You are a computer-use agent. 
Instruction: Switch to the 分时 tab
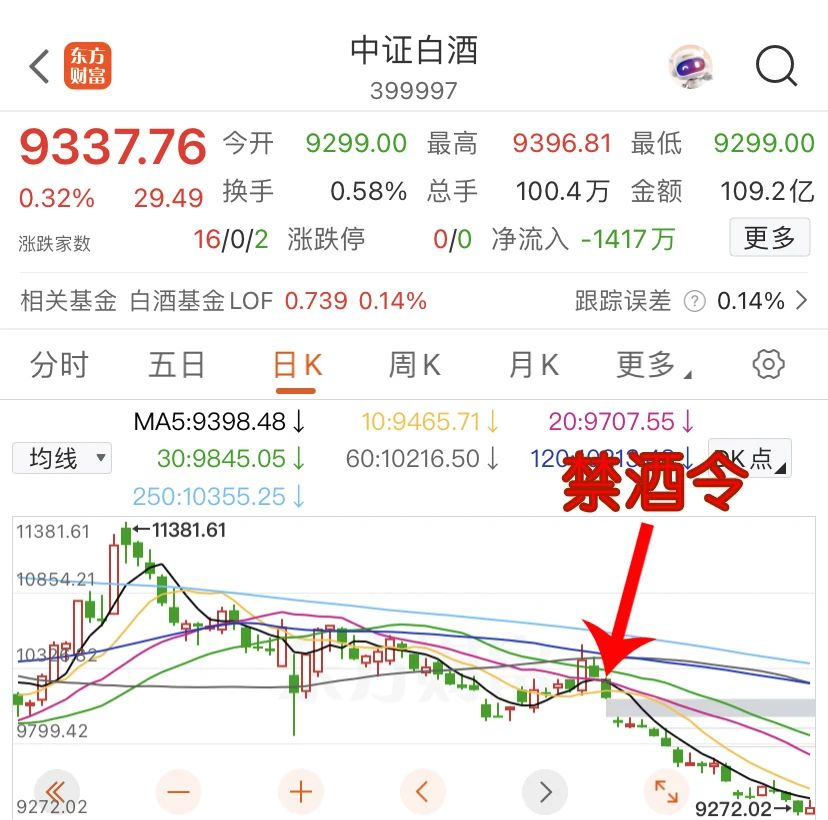coord(59,365)
